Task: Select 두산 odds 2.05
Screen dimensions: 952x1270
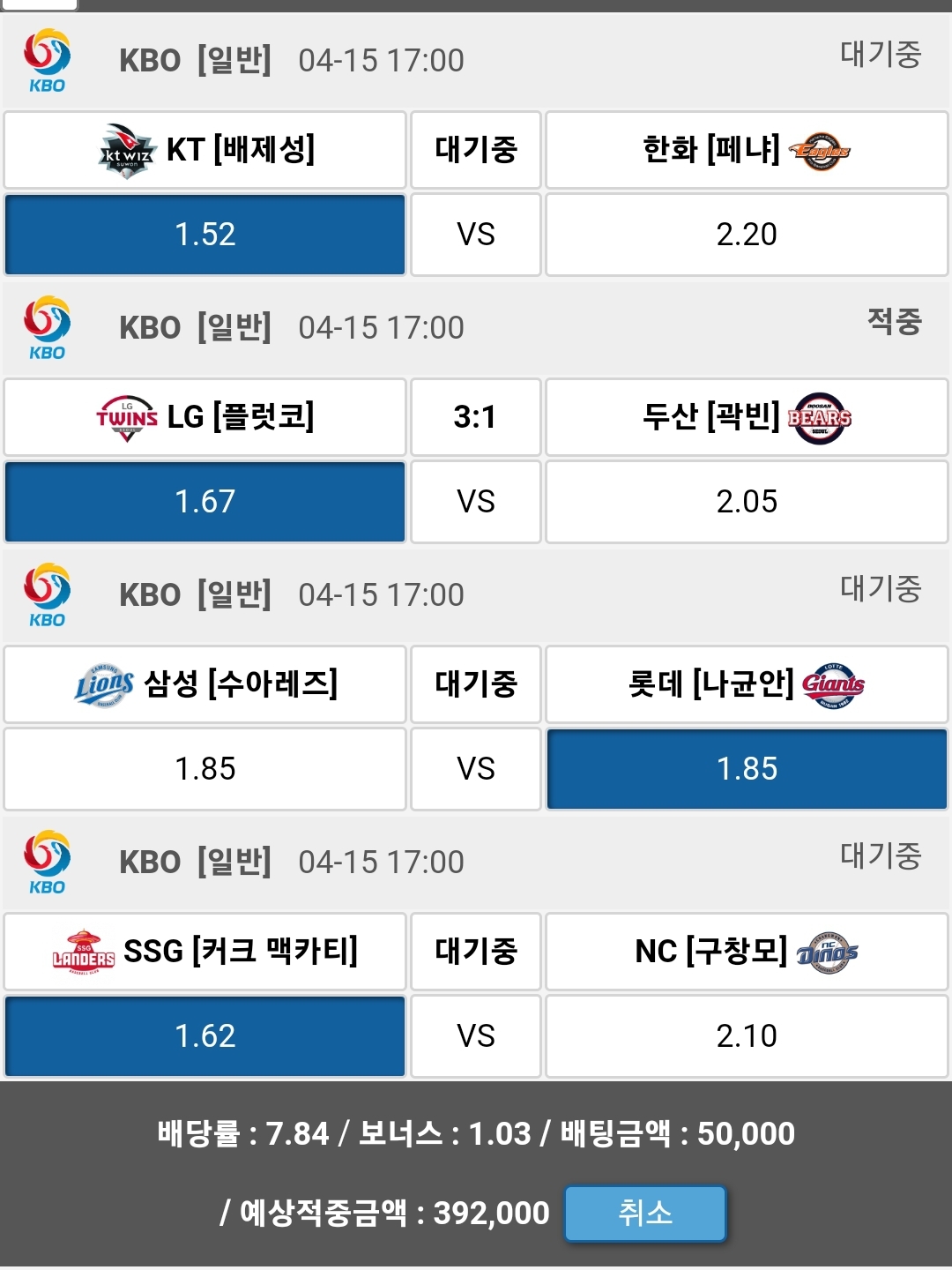Action: coord(747,502)
